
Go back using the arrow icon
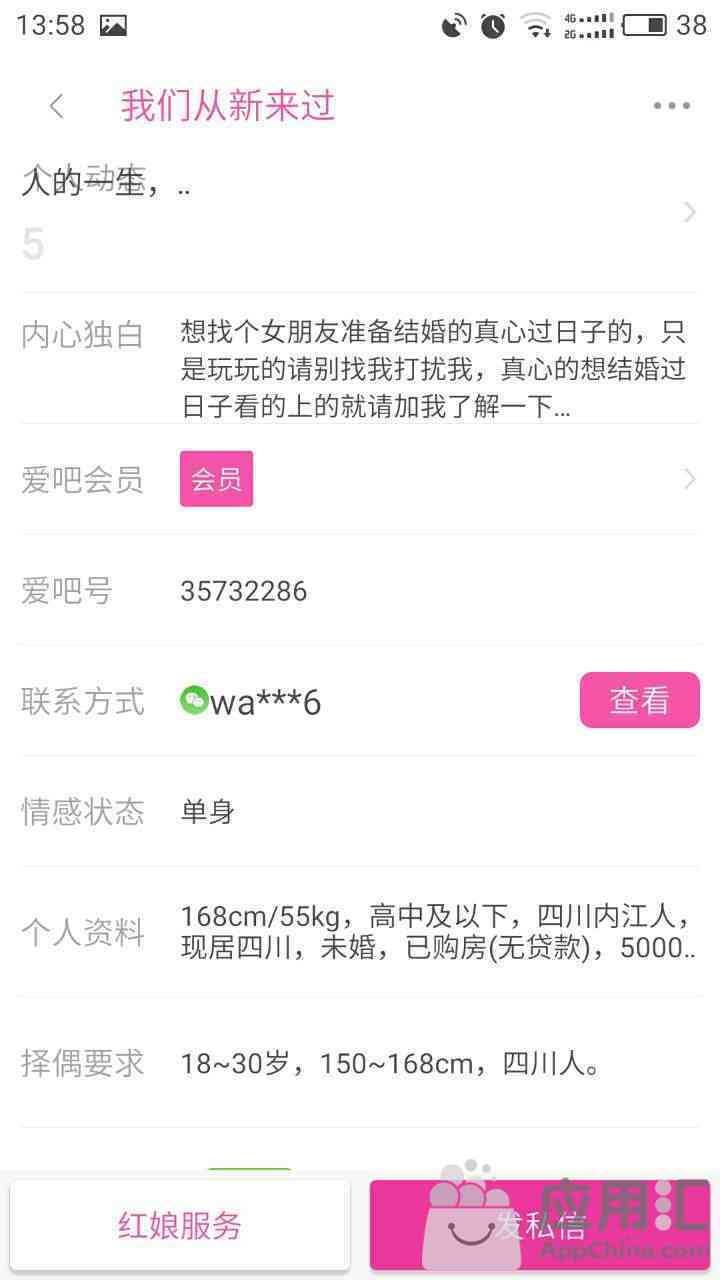(x=56, y=106)
